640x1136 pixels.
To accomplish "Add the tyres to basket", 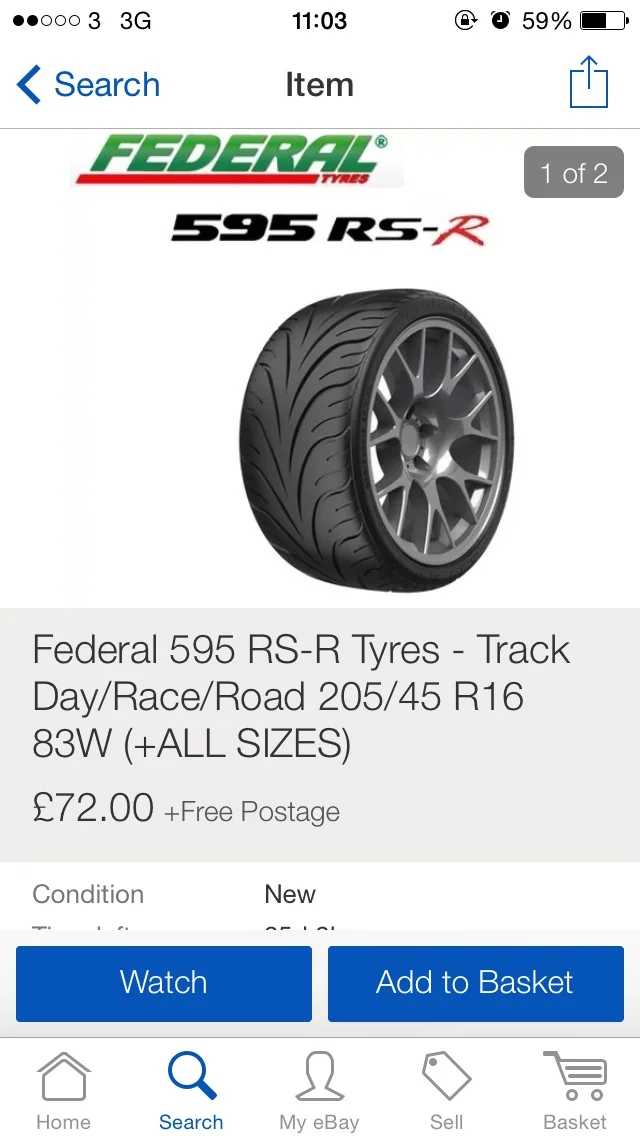I will pos(475,983).
